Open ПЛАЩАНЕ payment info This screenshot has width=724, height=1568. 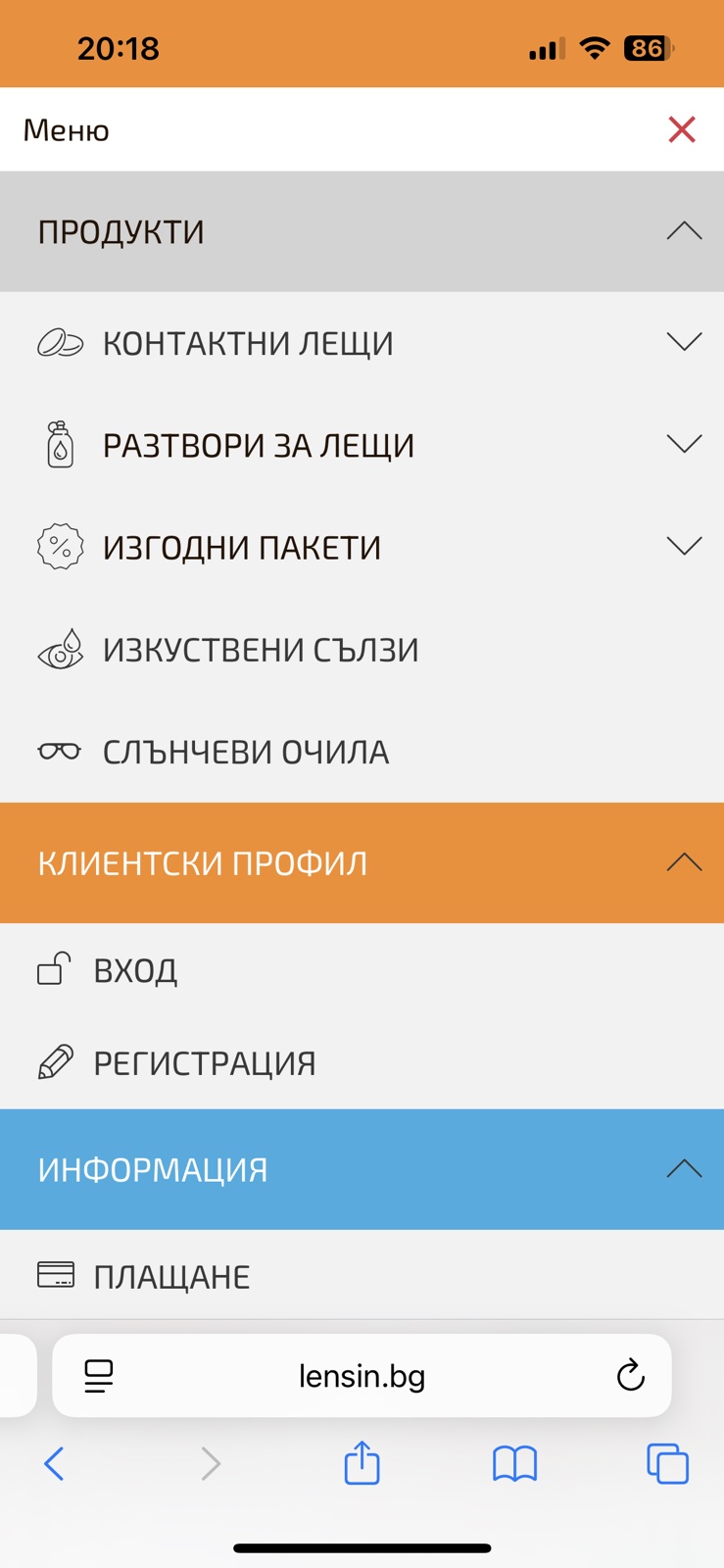[x=362, y=1276]
